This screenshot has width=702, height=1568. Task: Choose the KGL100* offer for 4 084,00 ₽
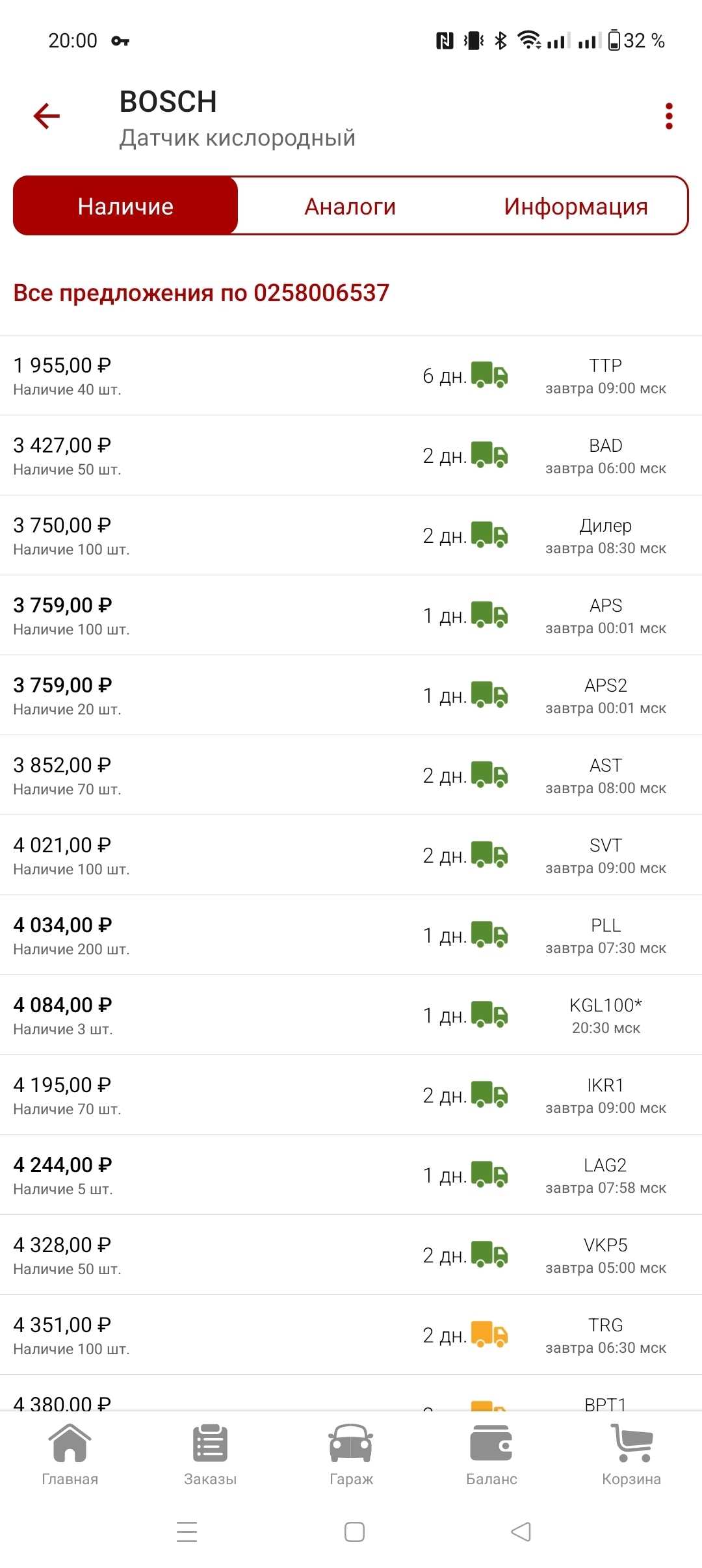coord(351,1015)
